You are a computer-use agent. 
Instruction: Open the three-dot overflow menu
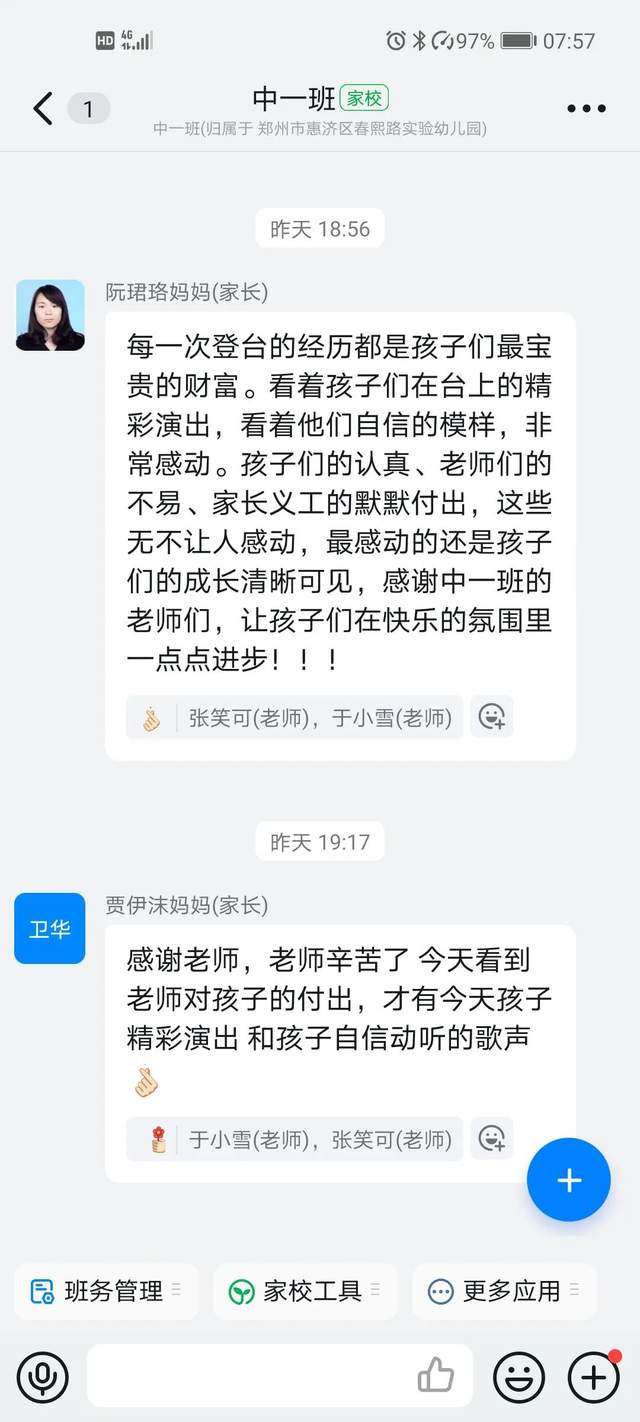(x=586, y=108)
